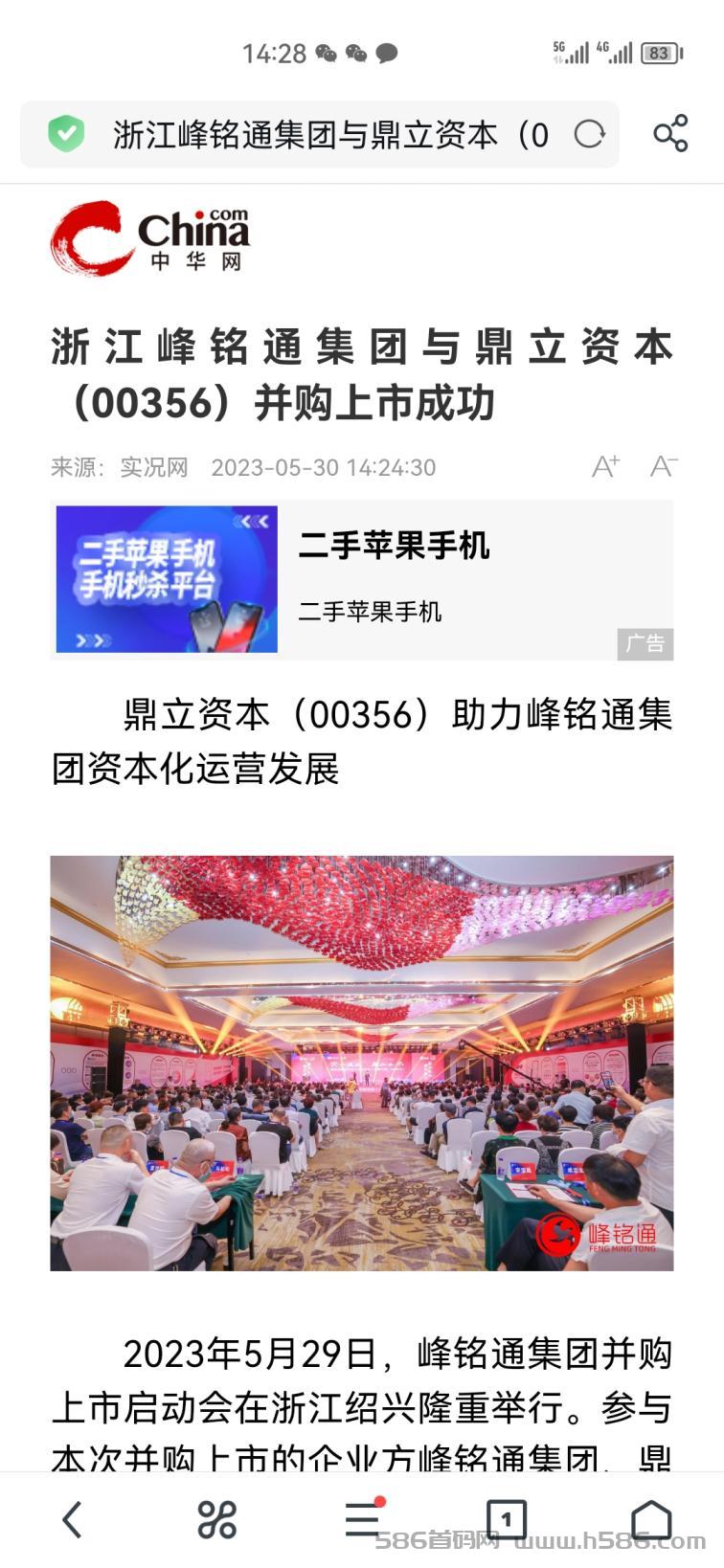Viewport: 724px width, 1568px height.
Task: Open the 二手苹果手机 advertisement banner
Action: 362,579
